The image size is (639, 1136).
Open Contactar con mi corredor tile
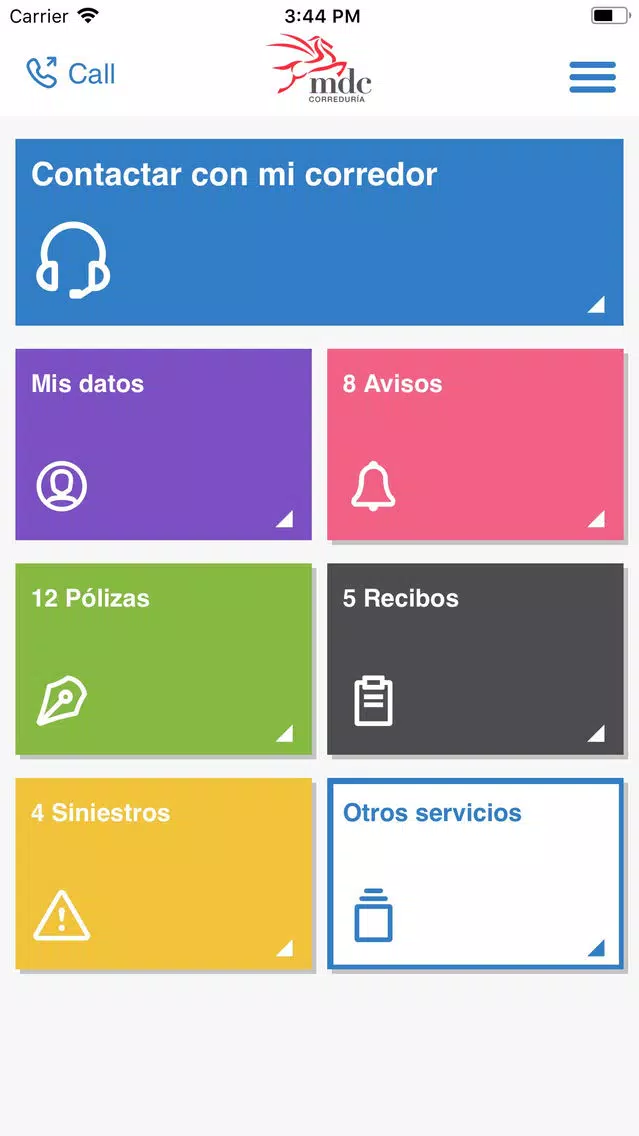[x=320, y=232]
